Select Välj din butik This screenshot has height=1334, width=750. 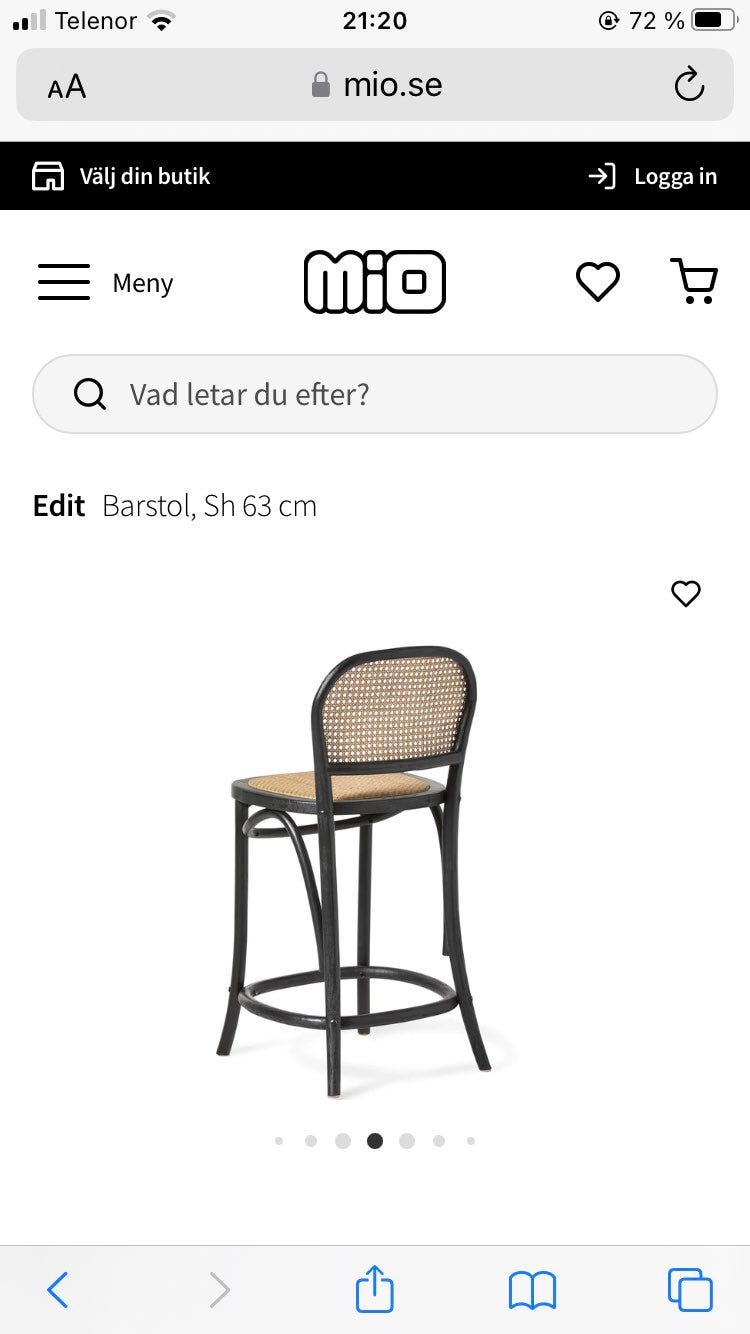[x=145, y=175]
